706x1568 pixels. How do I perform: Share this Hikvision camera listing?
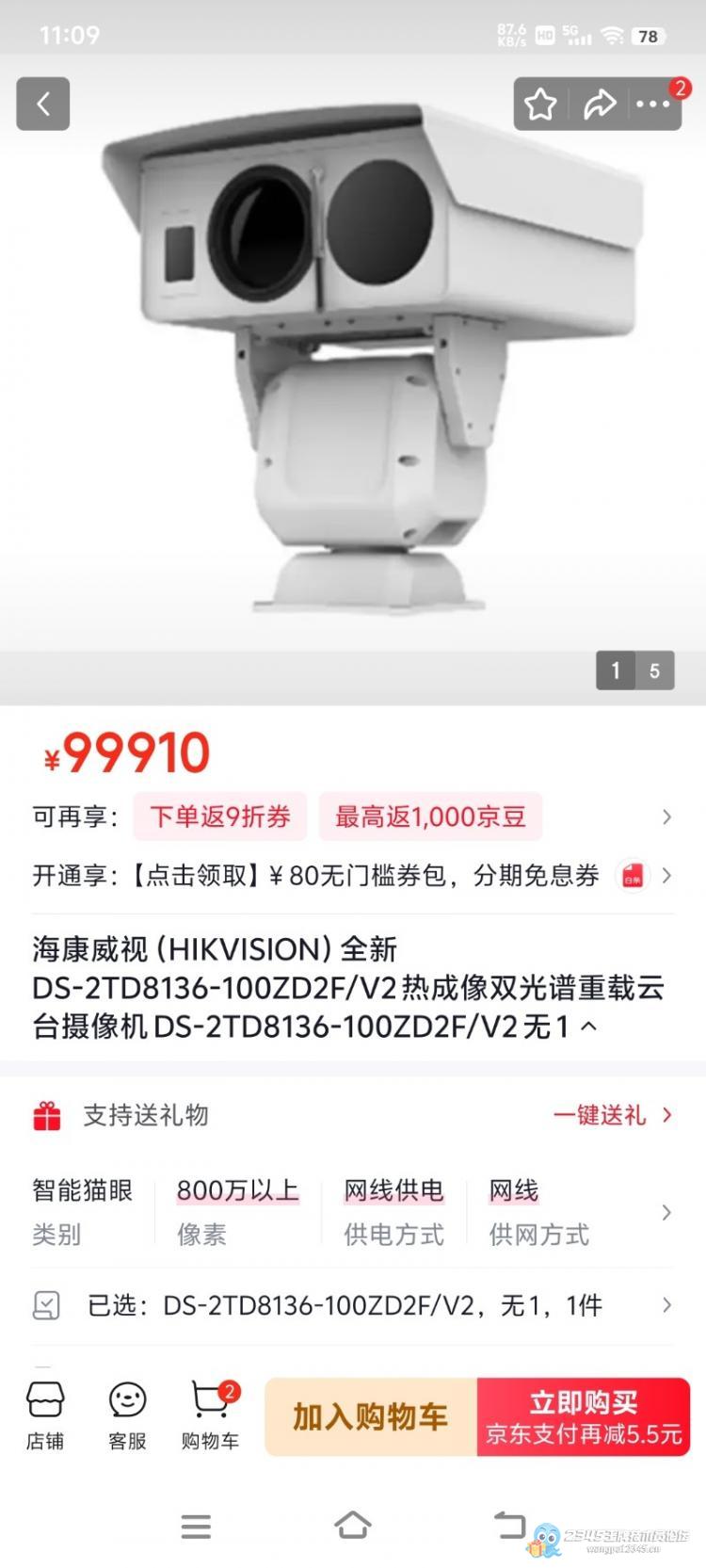pos(599,104)
